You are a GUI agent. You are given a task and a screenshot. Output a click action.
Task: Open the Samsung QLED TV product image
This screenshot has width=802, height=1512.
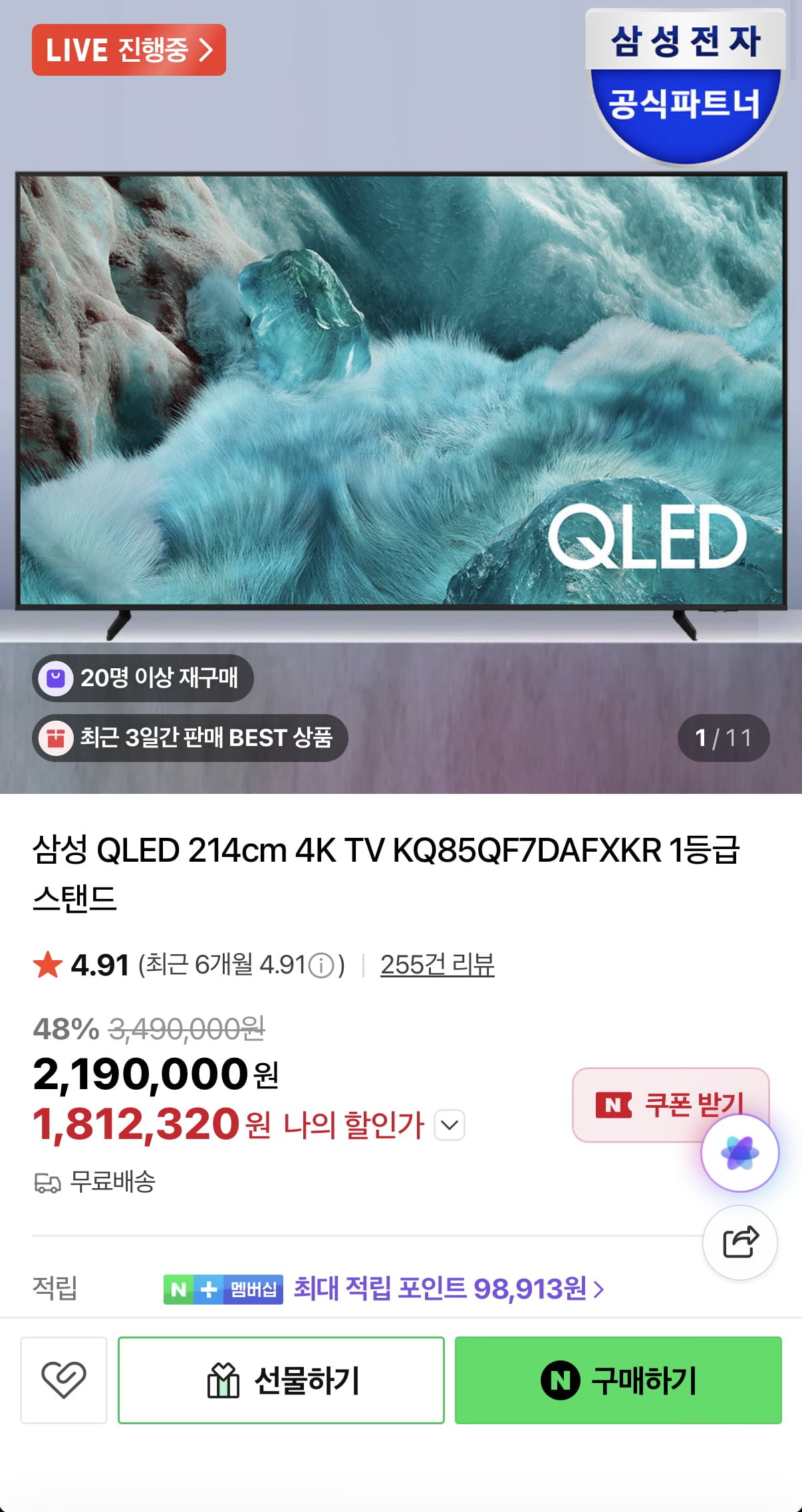pos(401,392)
